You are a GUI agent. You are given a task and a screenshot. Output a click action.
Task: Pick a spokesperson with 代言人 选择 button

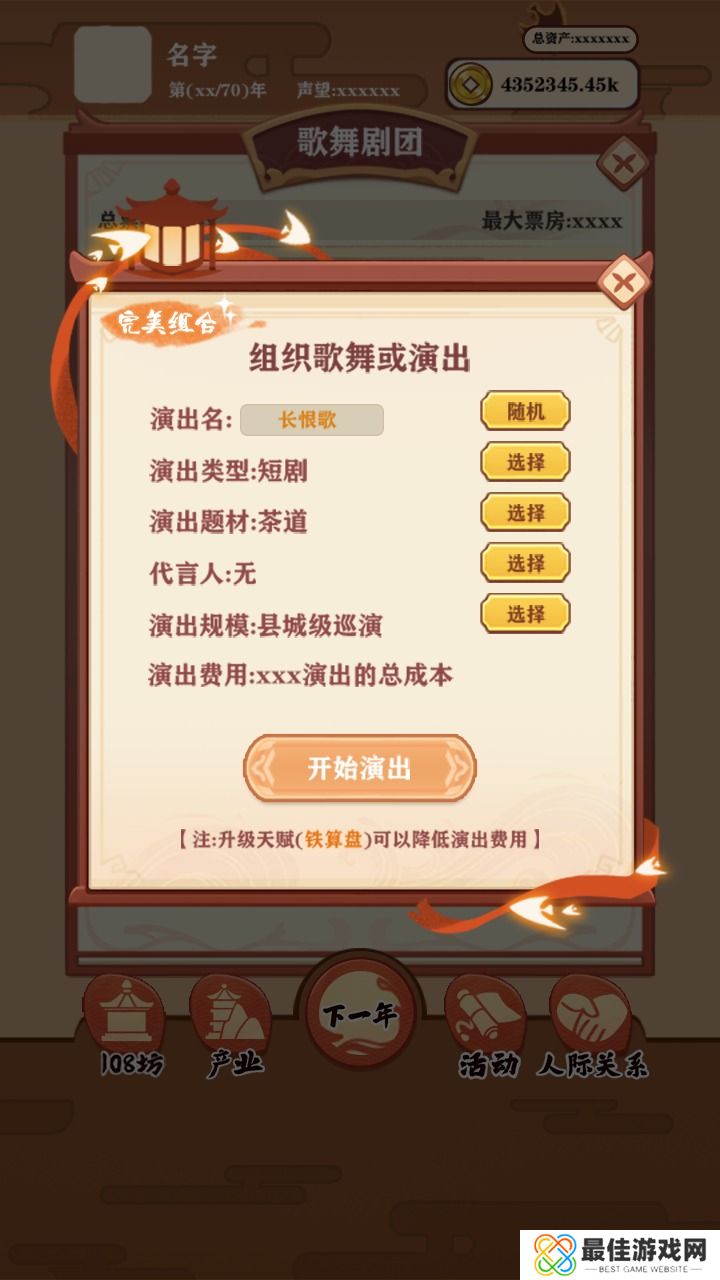(x=525, y=563)
